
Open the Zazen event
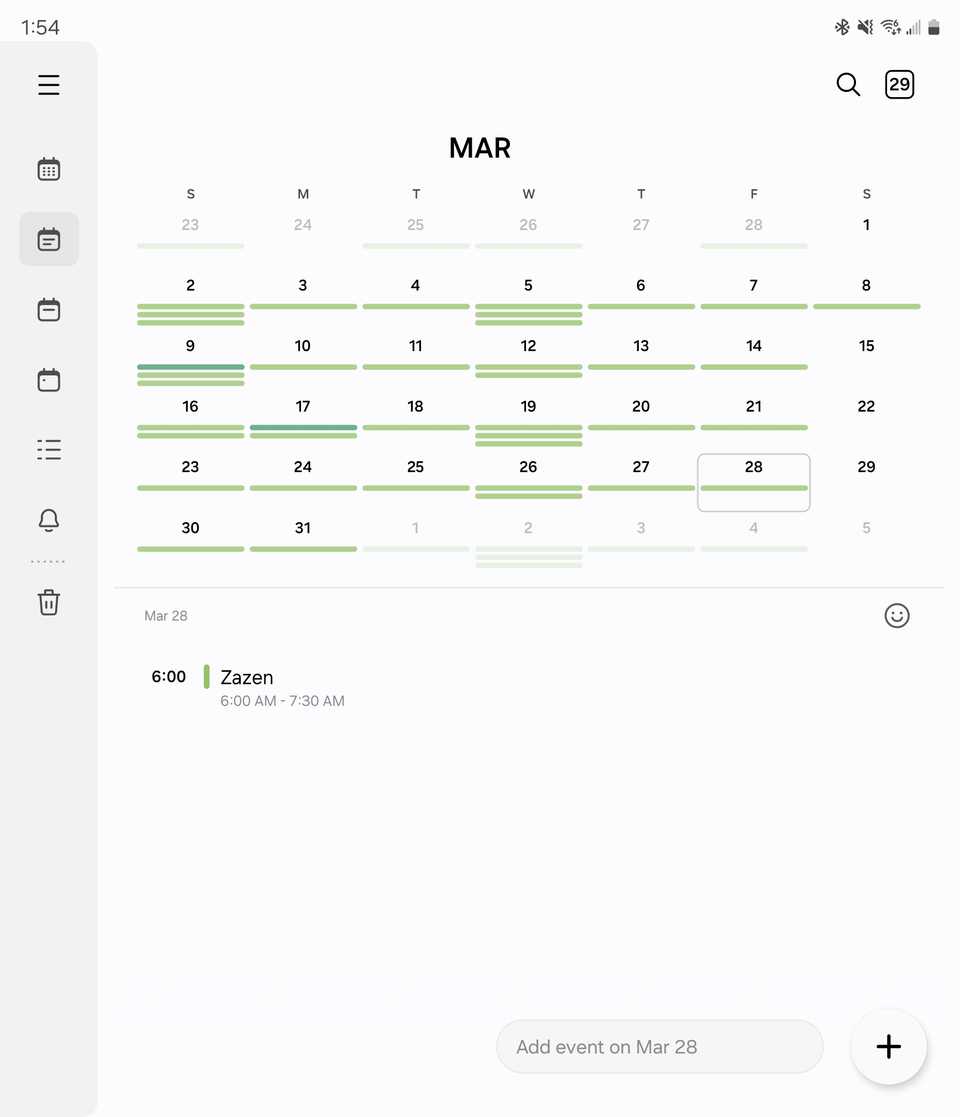[246, 678]
